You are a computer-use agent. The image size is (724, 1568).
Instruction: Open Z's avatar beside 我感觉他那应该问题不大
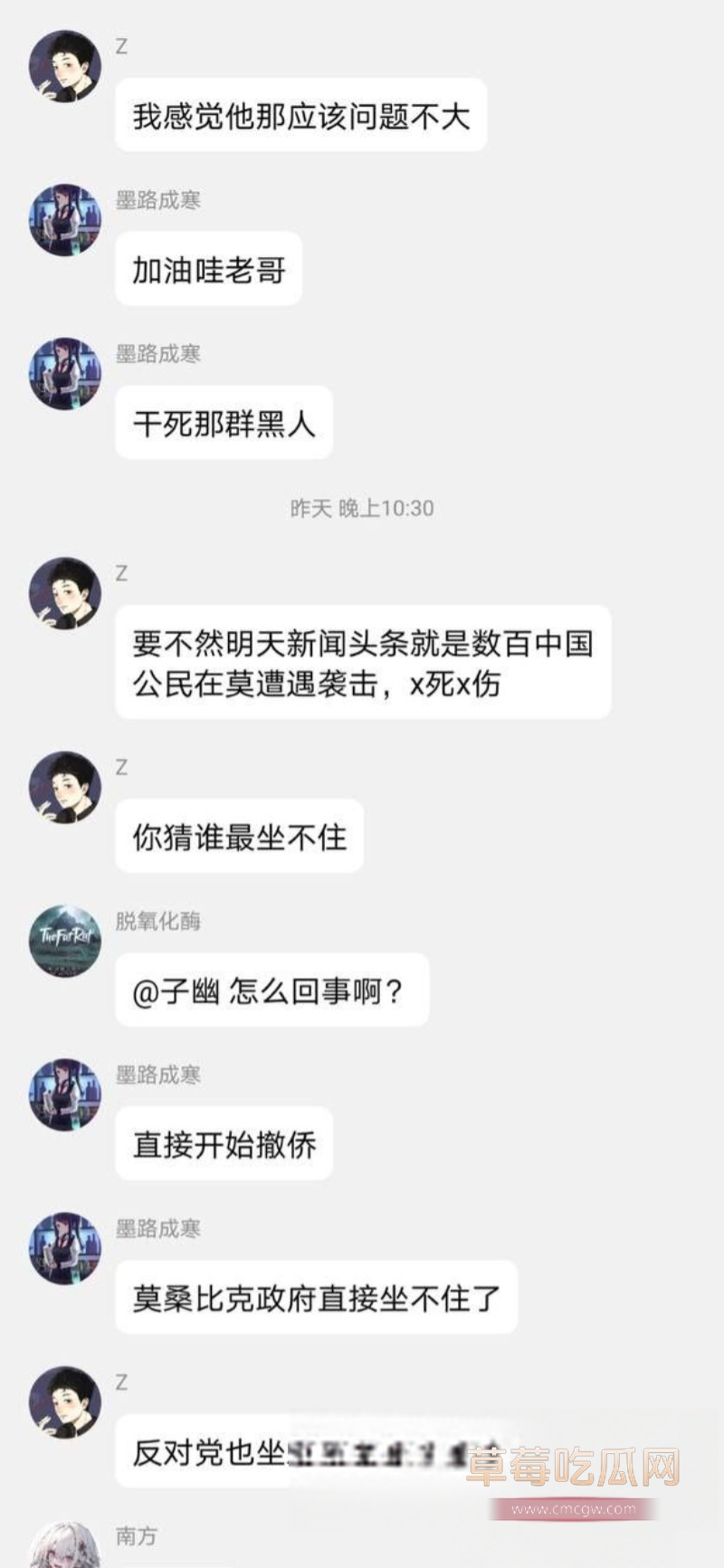65,66
